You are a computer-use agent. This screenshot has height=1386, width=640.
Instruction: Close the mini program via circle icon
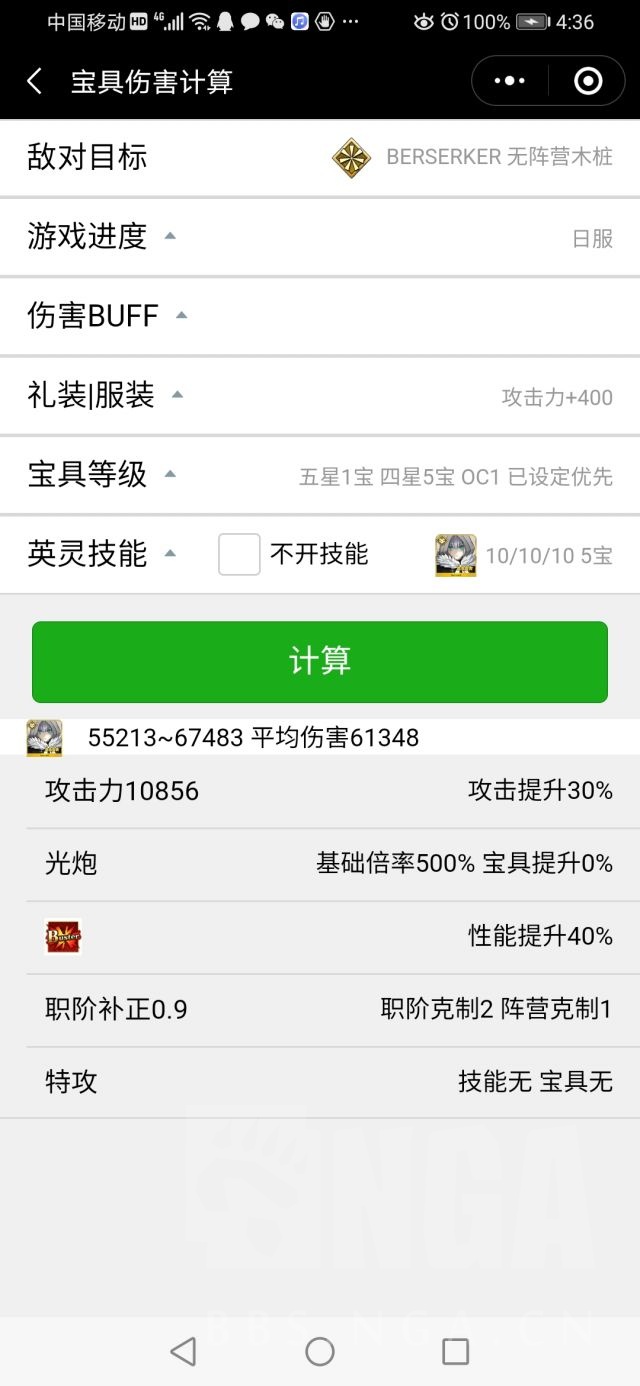point(588,81)
